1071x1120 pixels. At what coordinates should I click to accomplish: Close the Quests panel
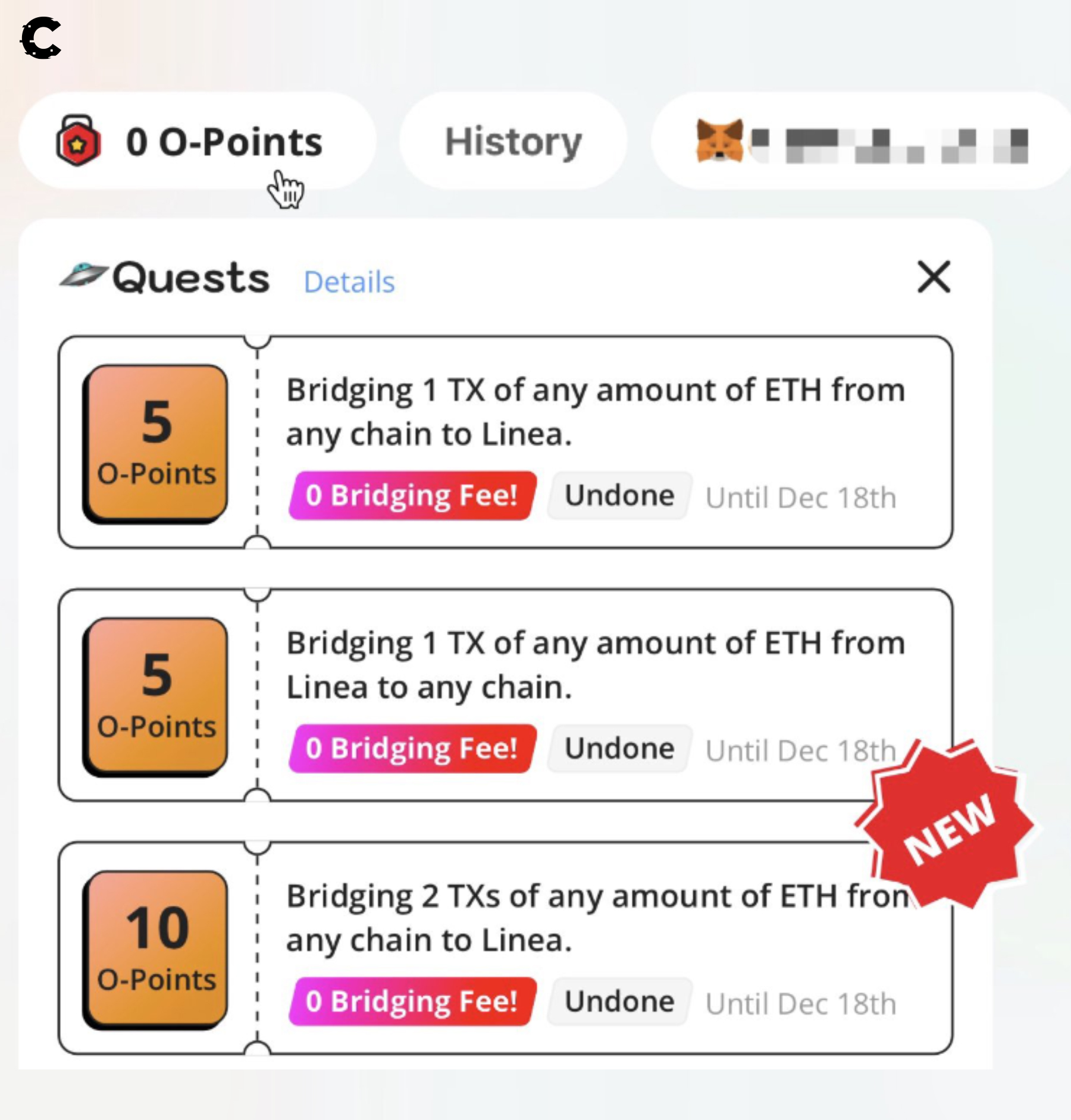click(x=933, y=277)
